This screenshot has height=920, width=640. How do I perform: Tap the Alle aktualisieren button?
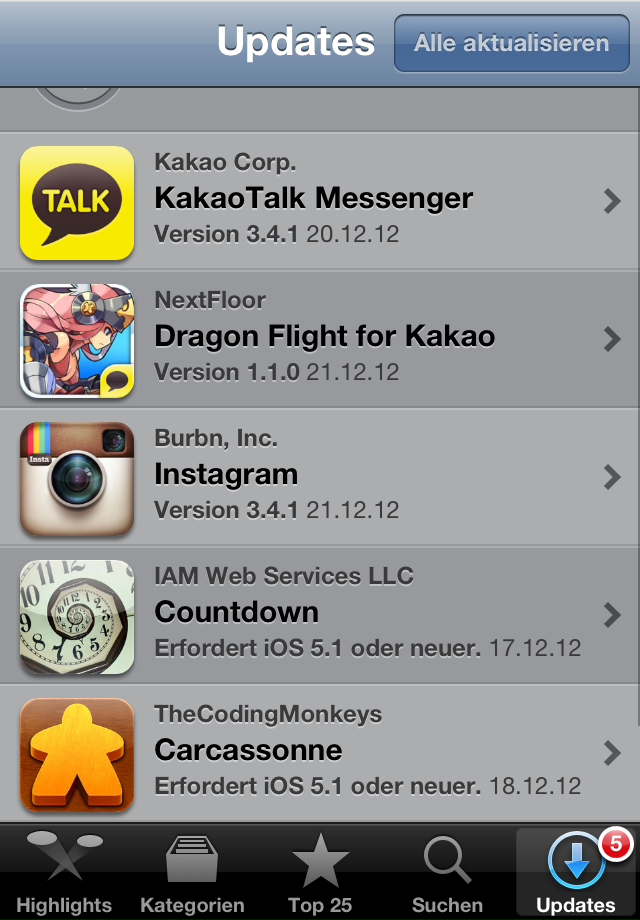511,44
